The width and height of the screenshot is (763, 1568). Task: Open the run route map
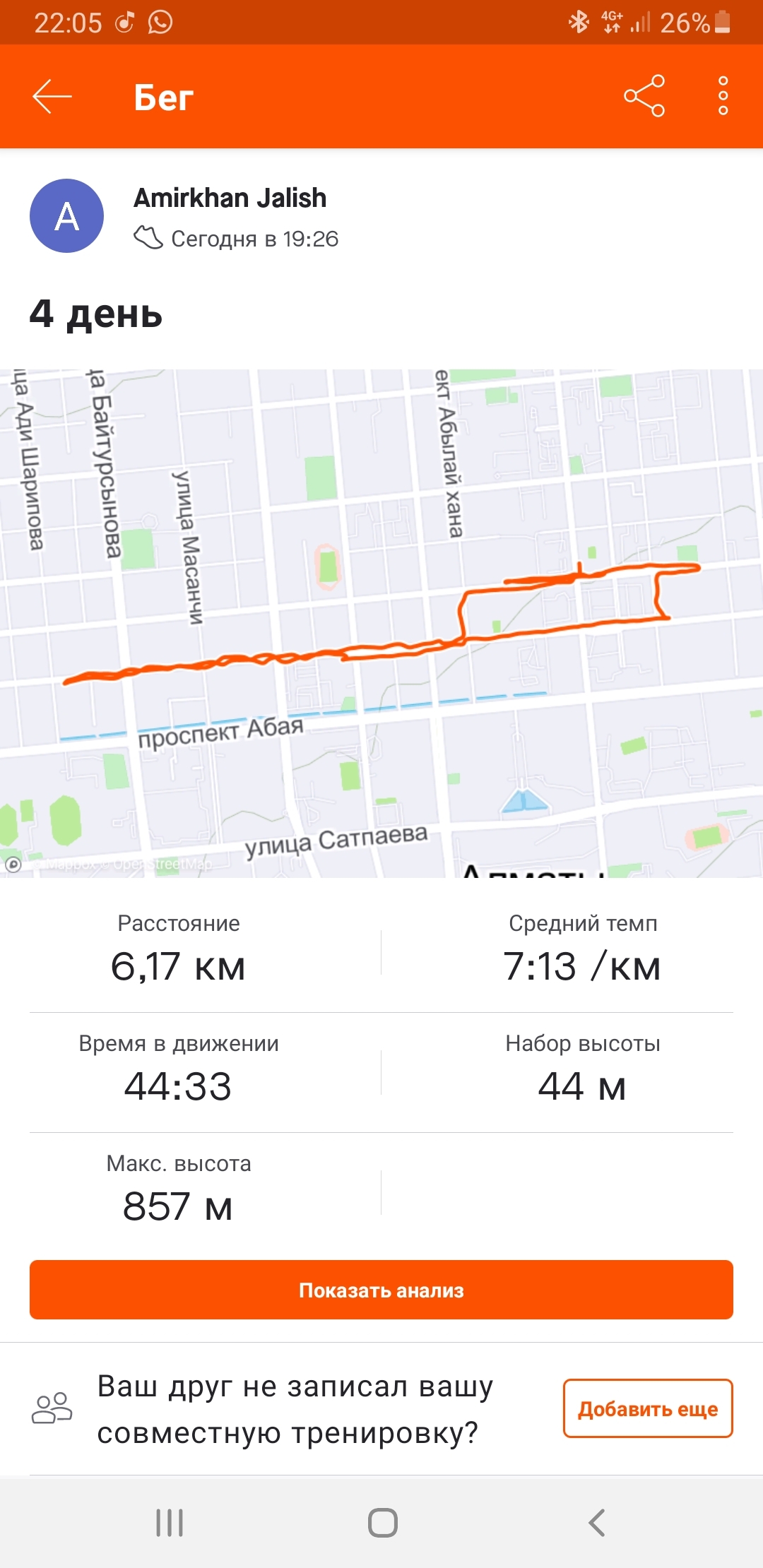pyautogui.click(x=381, y=623)
